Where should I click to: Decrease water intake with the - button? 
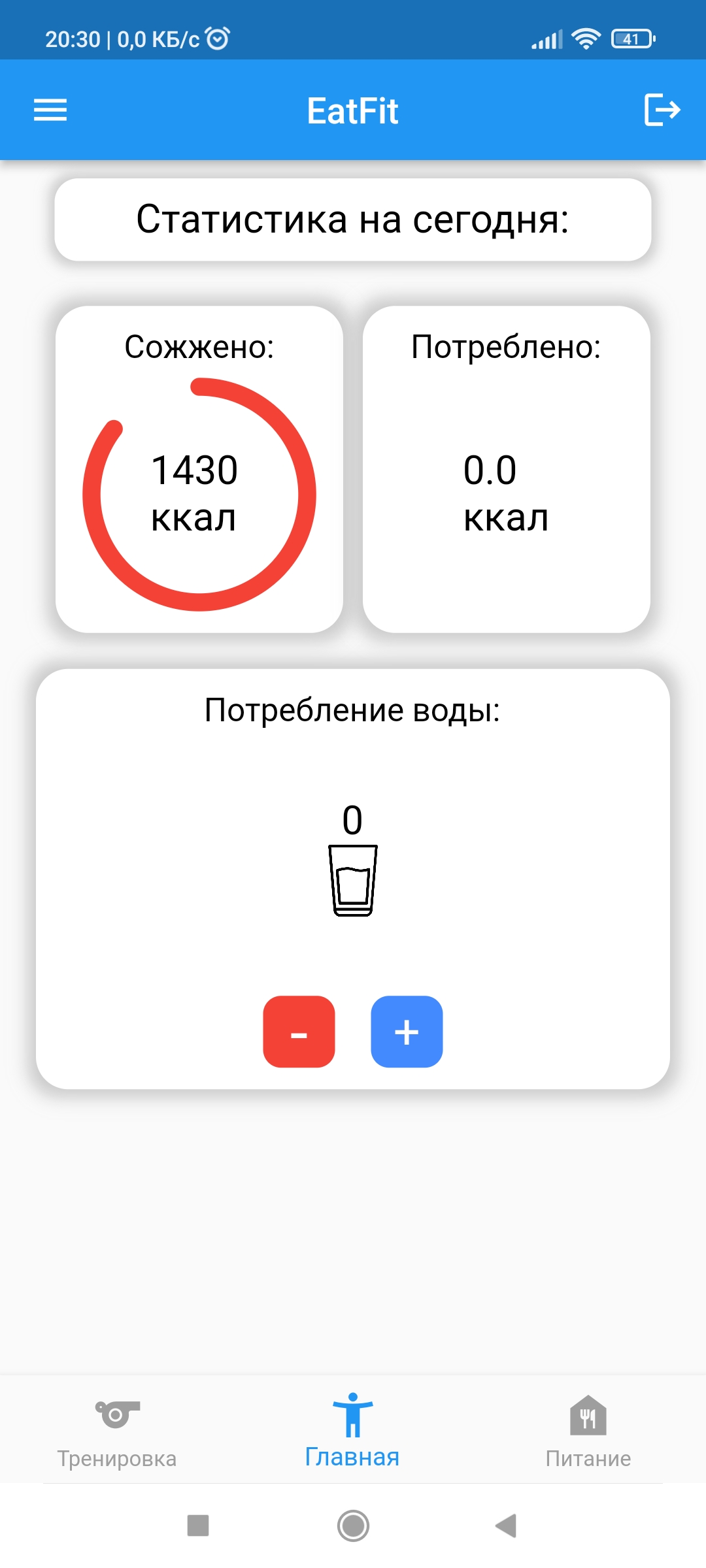[x=299, y=1032]
